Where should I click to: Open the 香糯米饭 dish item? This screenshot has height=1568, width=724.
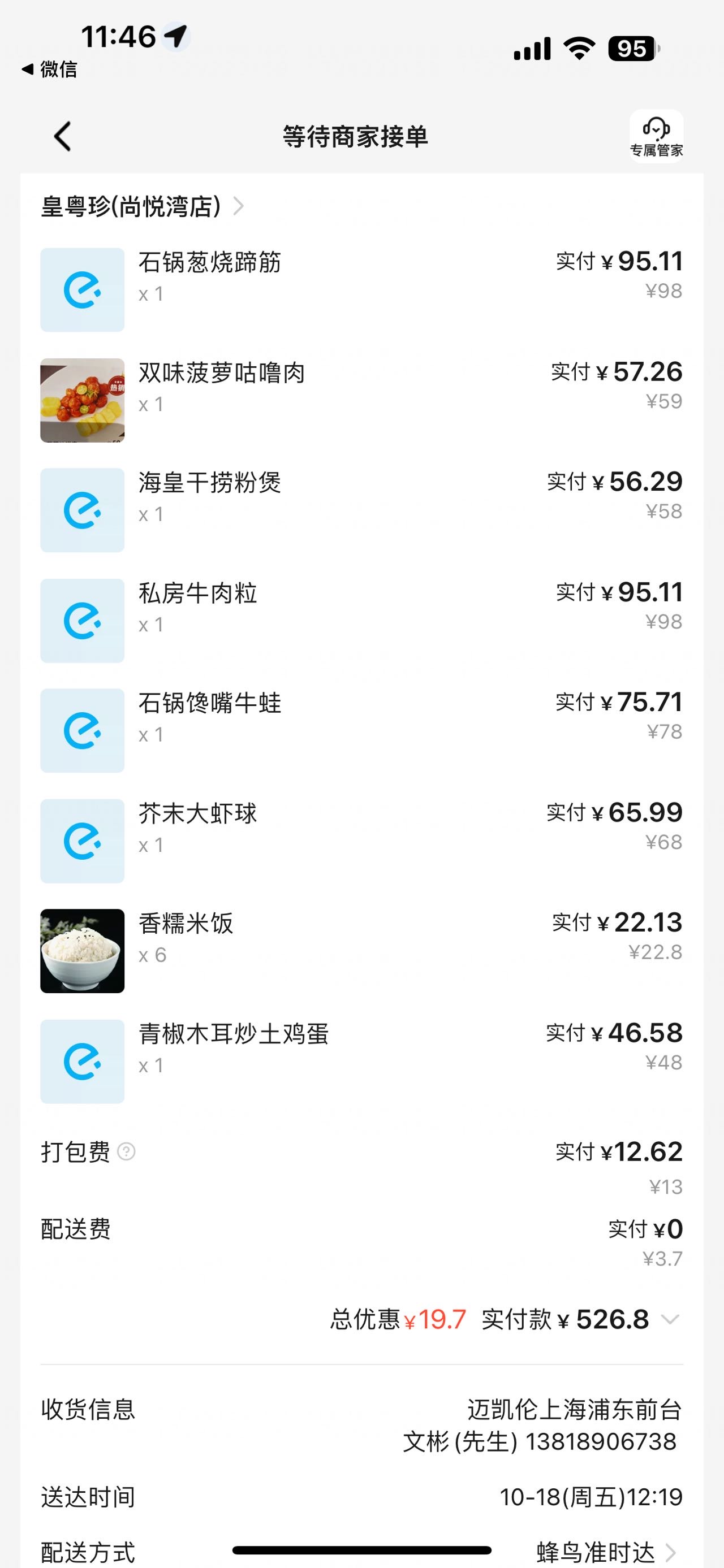(361, 951)
